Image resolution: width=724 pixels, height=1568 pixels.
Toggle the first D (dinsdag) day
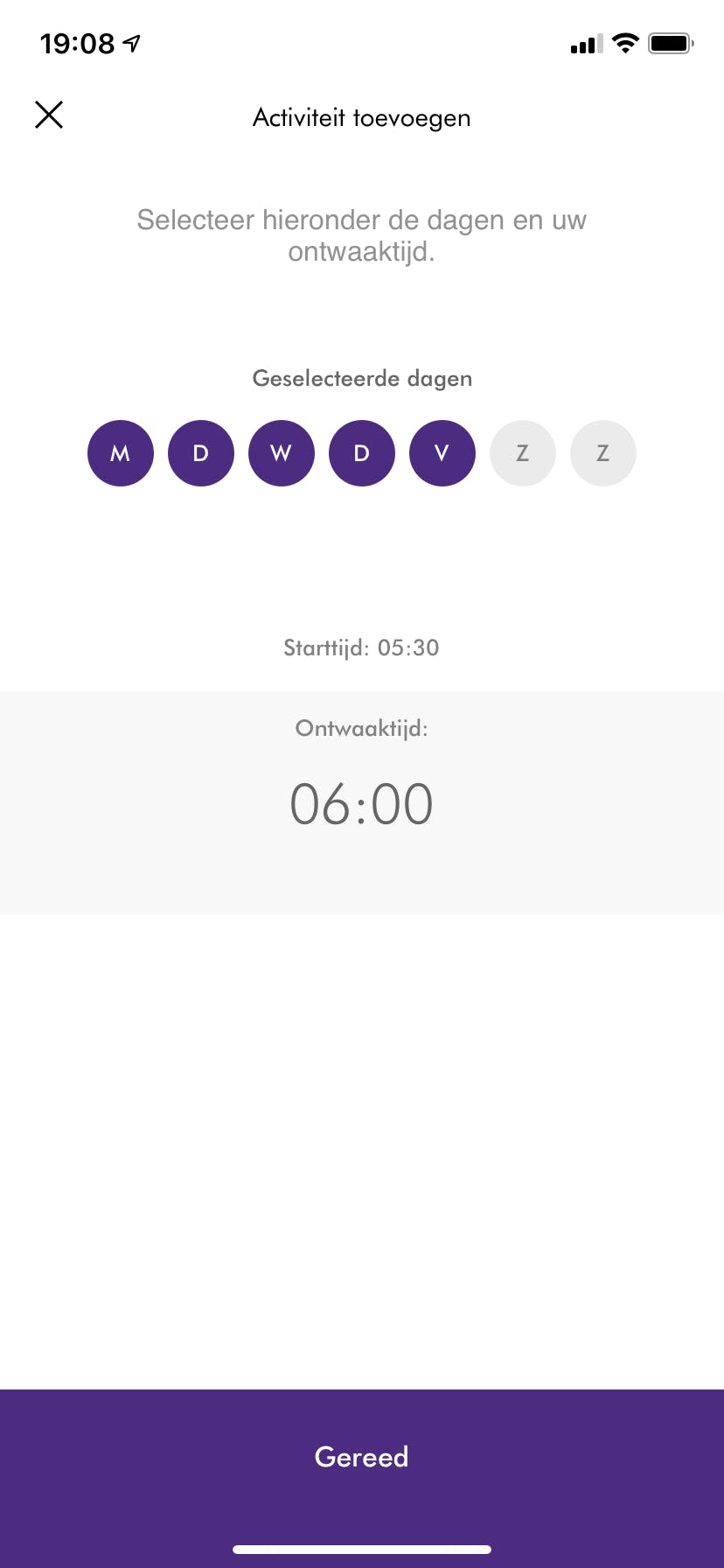click(x=201, y=453)
